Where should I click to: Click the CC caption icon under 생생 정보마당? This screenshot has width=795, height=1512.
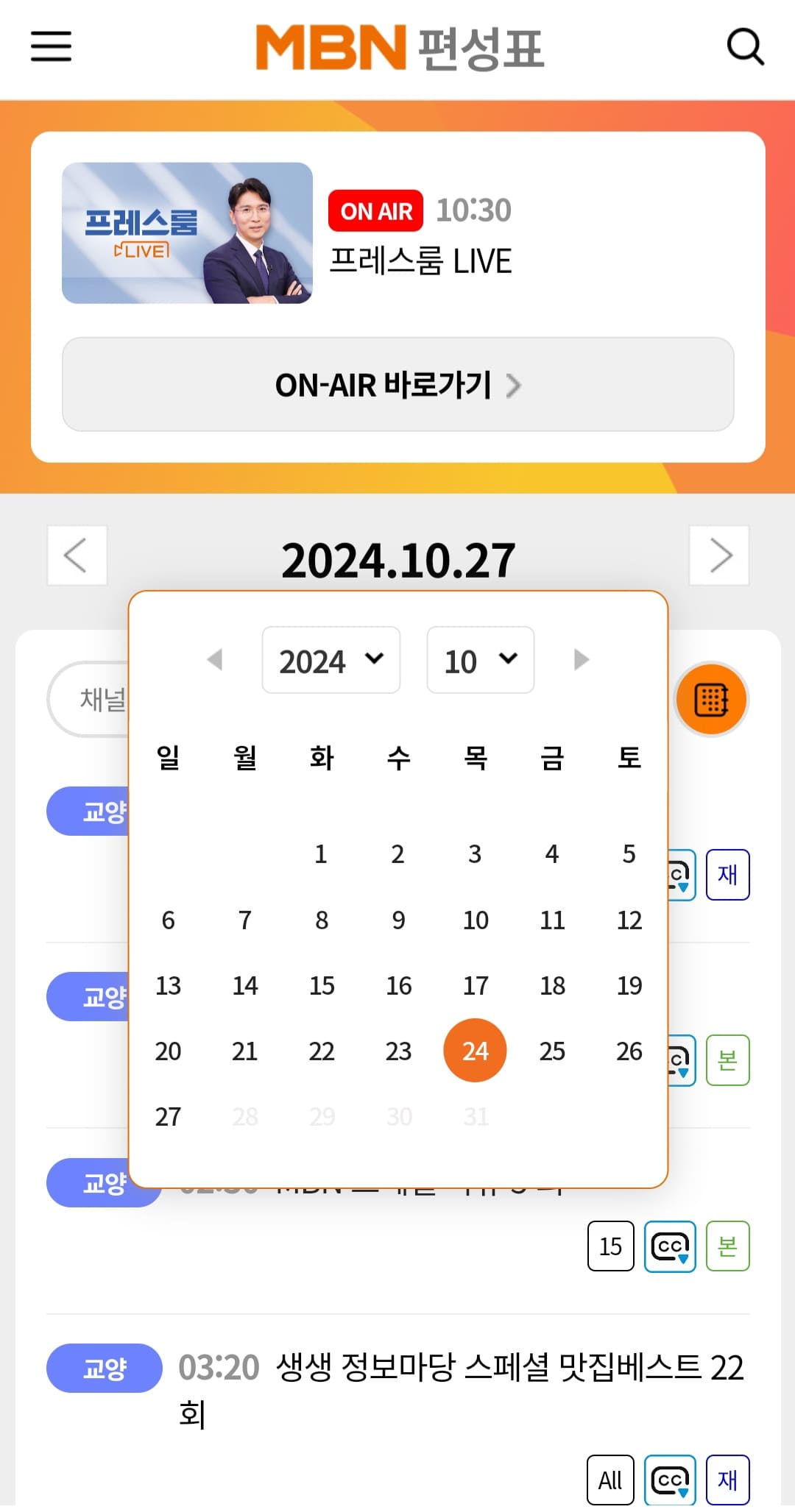668,1480
